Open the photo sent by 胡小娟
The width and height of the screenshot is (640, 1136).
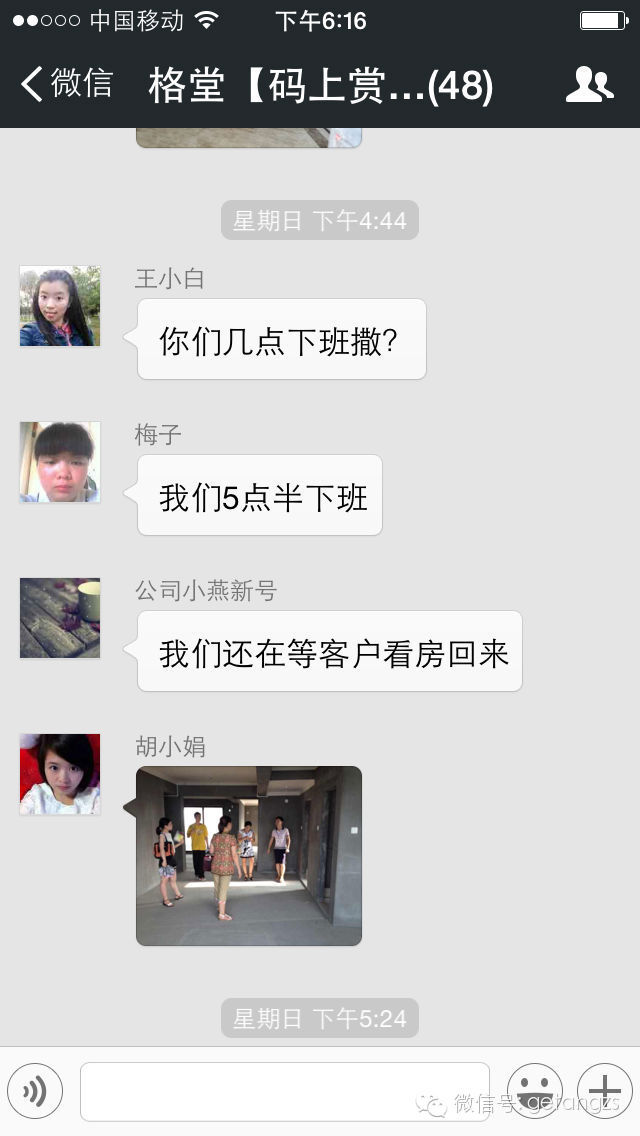pyautogui.click(x=249, y=856)
